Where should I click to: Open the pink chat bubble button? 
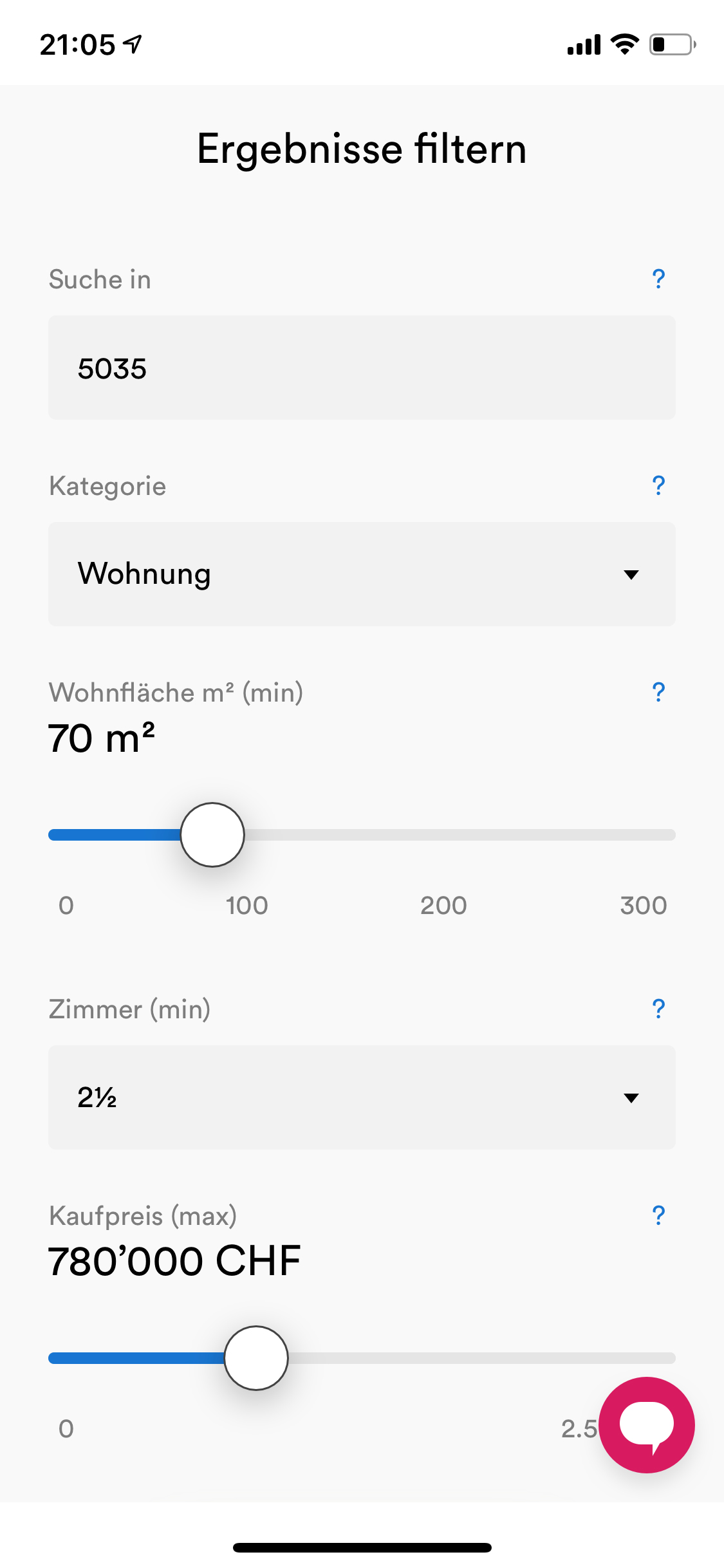647,1425
